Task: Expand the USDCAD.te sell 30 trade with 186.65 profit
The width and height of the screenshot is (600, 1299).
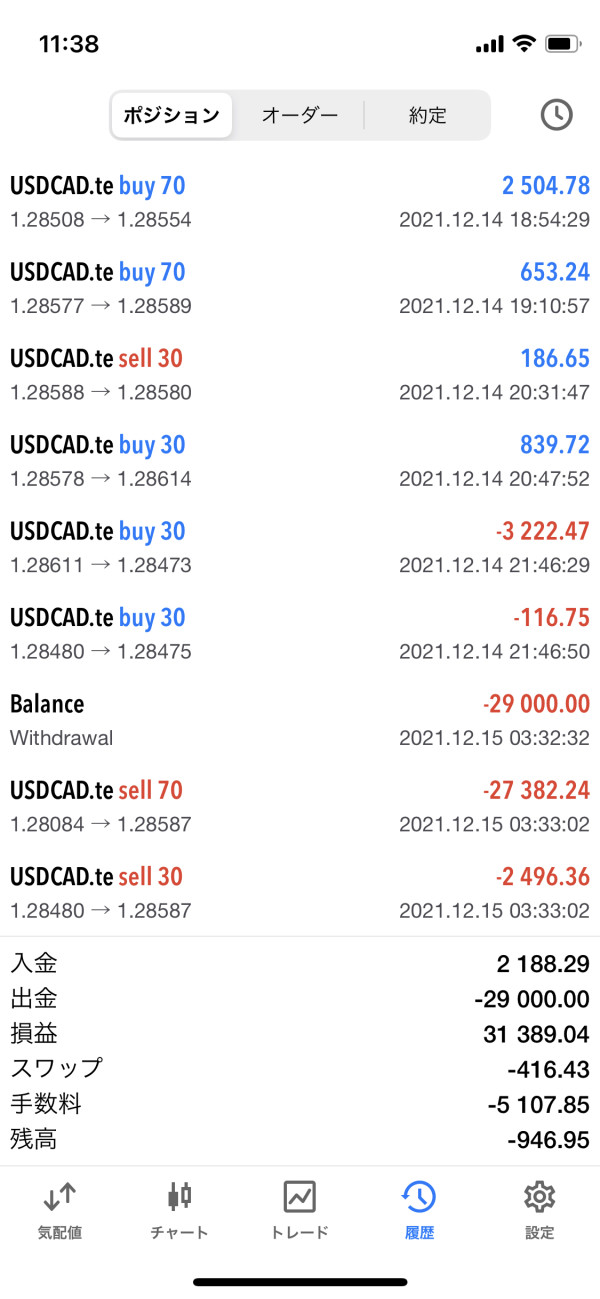Action: point(300,374)
